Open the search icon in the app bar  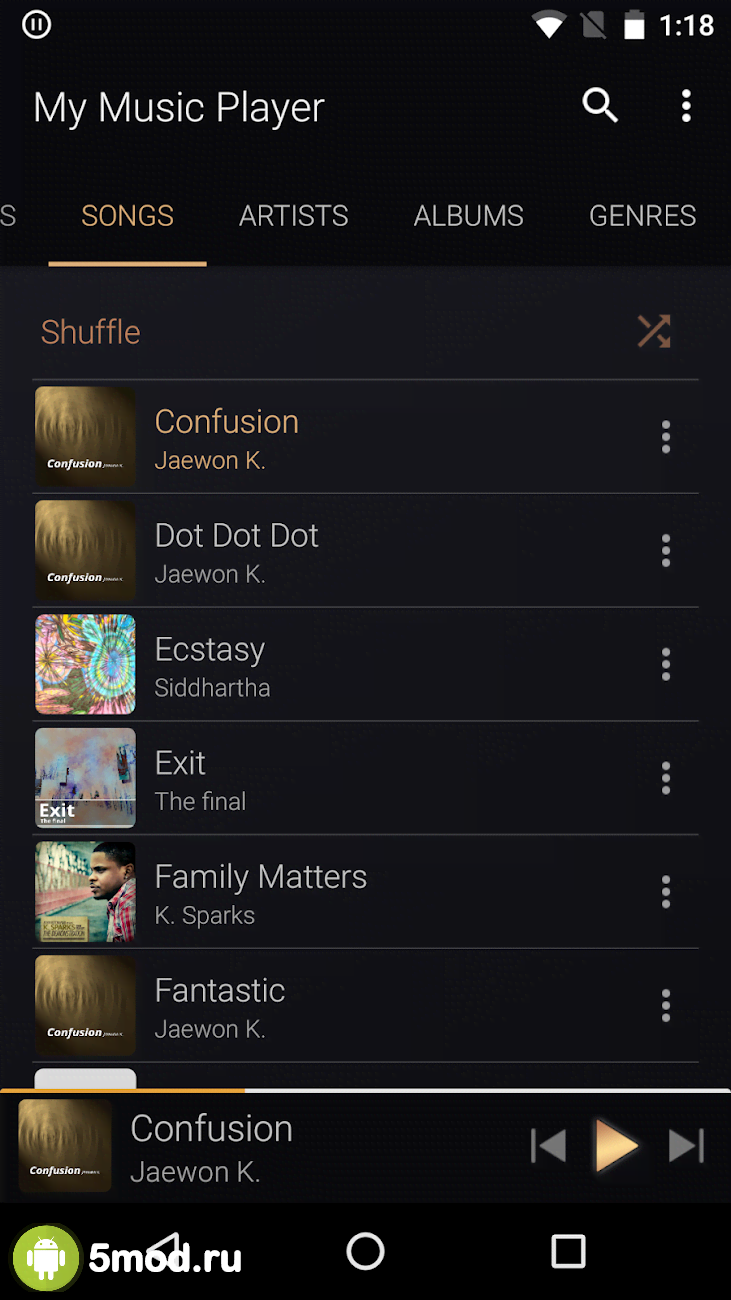click(x=600, y=105)
